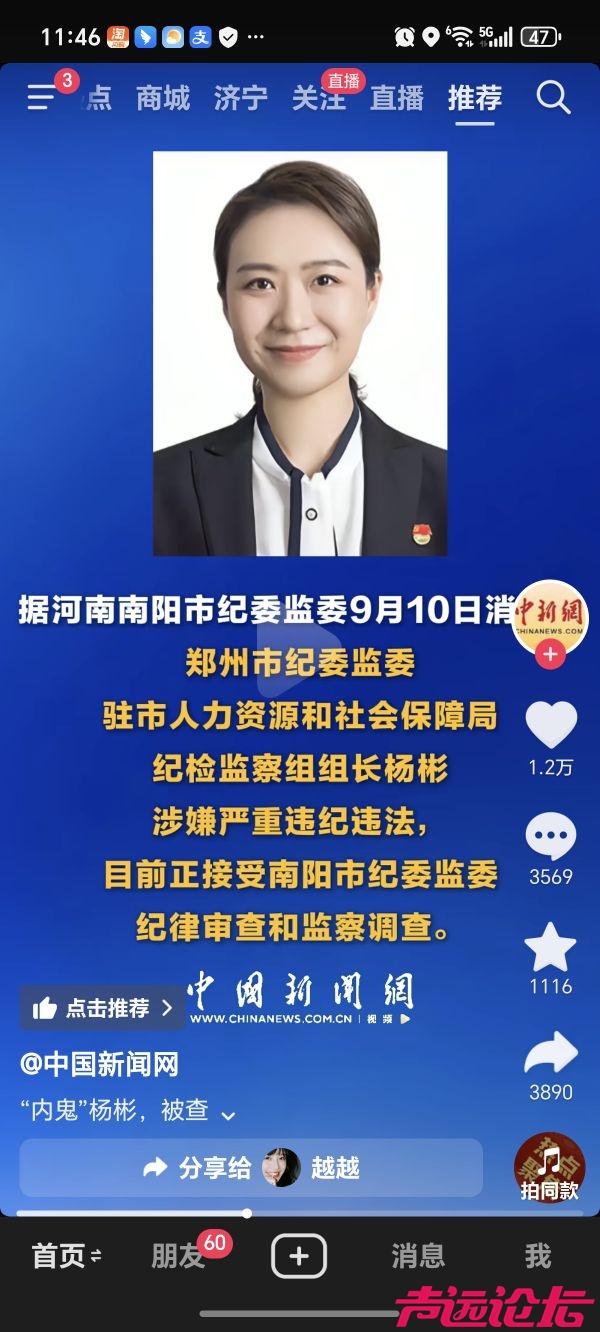Image resolution: width=600 pixels, height=1332 pixels.
Task: Follow 中新网 via the plus badge
Action: (550, 655)
